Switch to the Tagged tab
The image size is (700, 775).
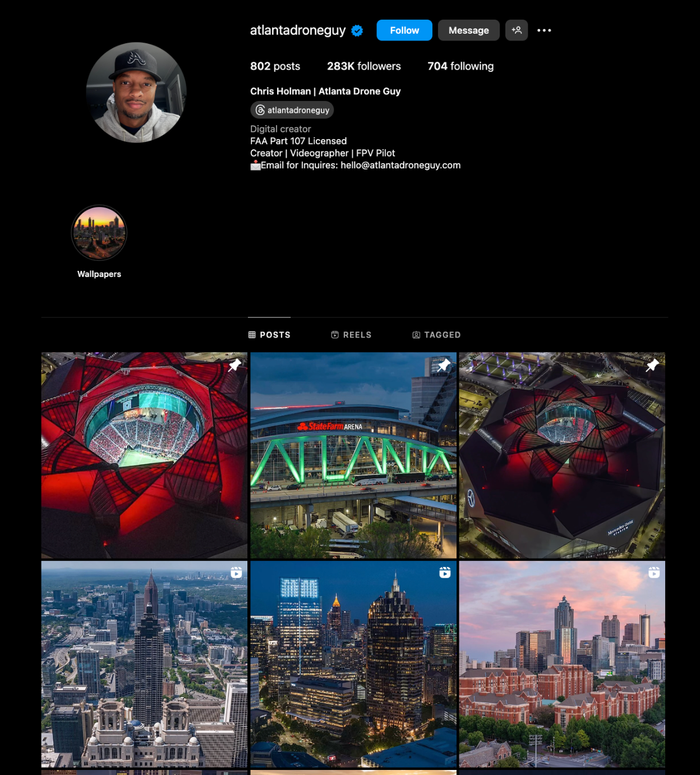point(436,335)
